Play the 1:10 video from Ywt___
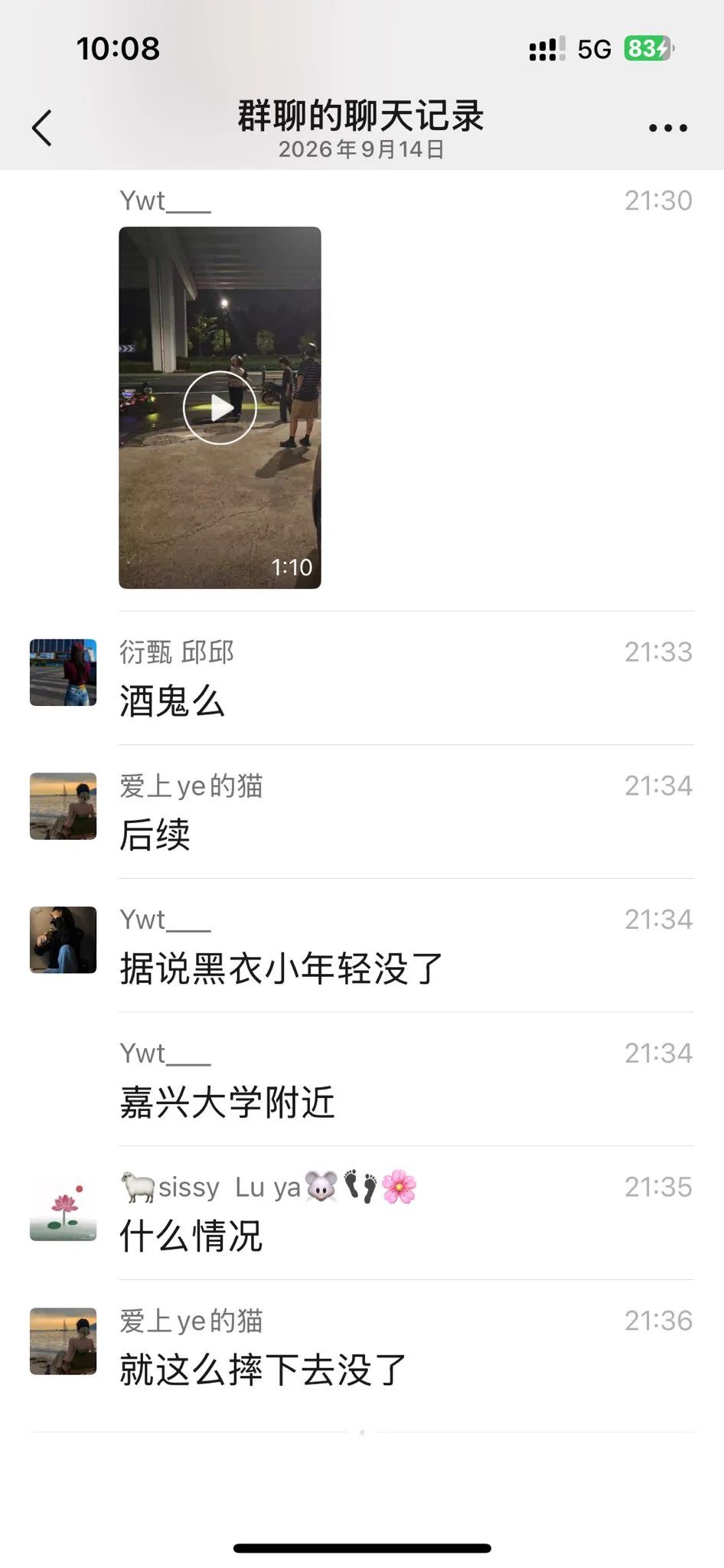The image size is (724, 1568). (220, 407)
